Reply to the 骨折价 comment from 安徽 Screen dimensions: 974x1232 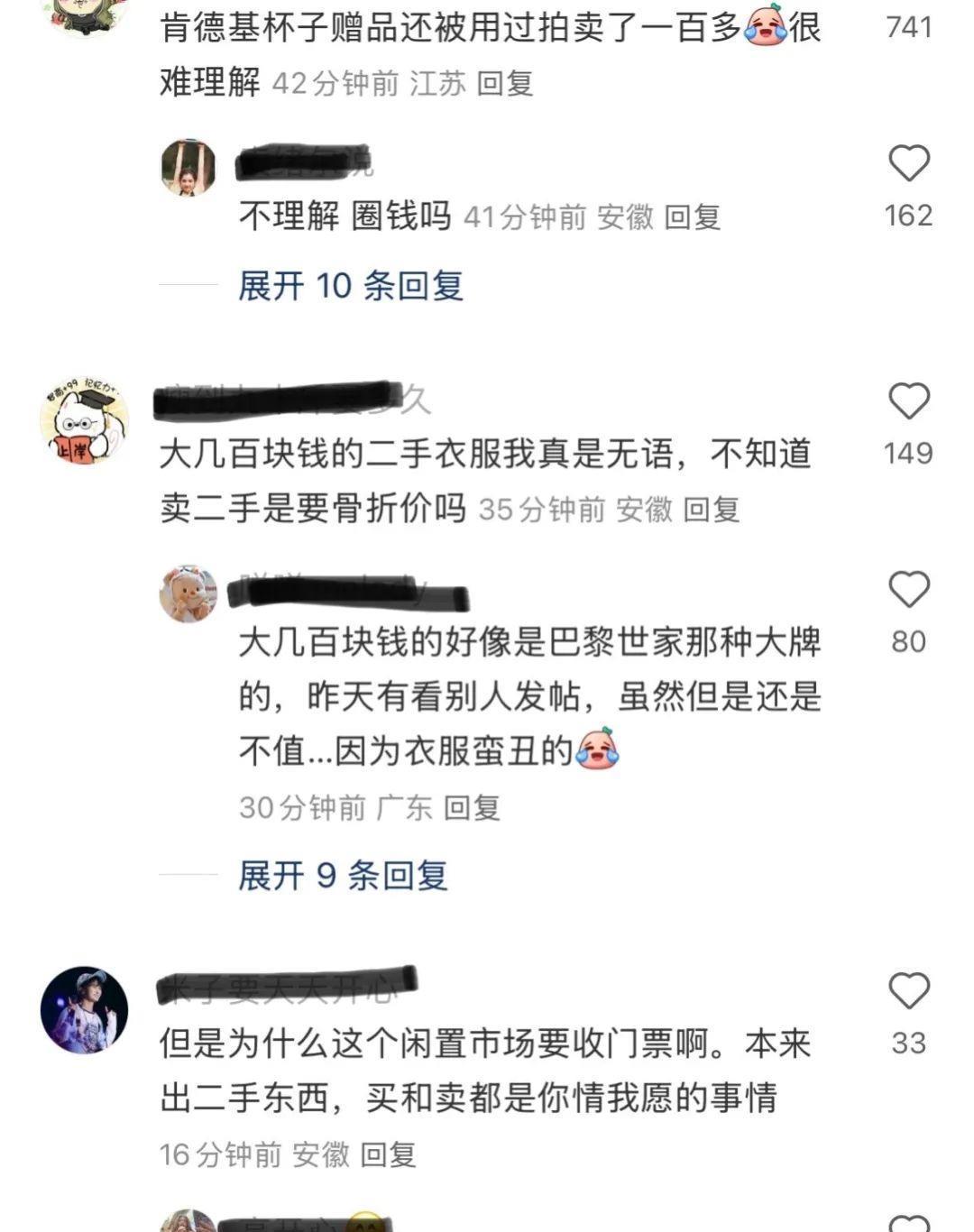tap(711, 510)
